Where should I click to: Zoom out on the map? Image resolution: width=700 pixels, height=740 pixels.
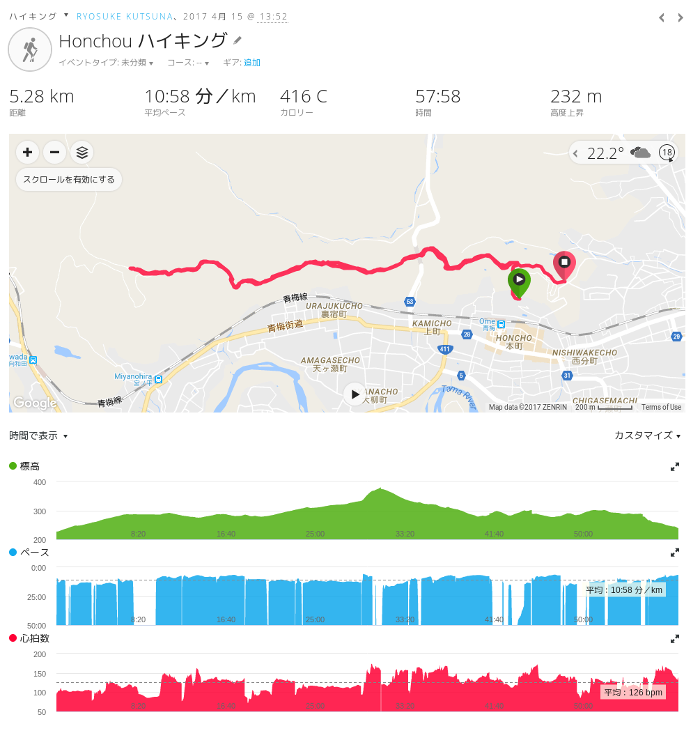(x=55, y=153)
